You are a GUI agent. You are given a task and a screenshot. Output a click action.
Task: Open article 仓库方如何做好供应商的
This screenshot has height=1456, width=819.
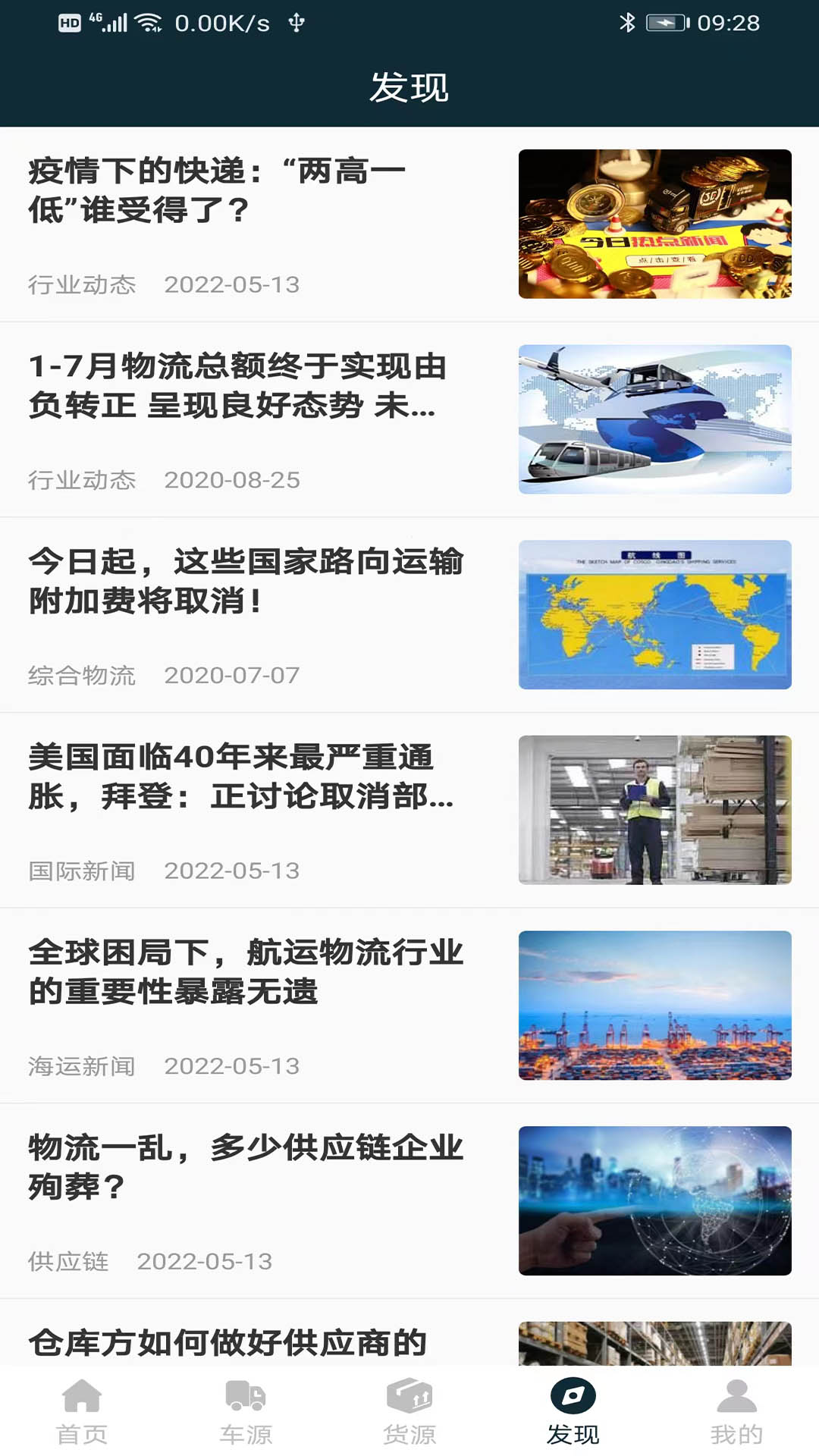pyautogui.click(x=227, y=1342)
